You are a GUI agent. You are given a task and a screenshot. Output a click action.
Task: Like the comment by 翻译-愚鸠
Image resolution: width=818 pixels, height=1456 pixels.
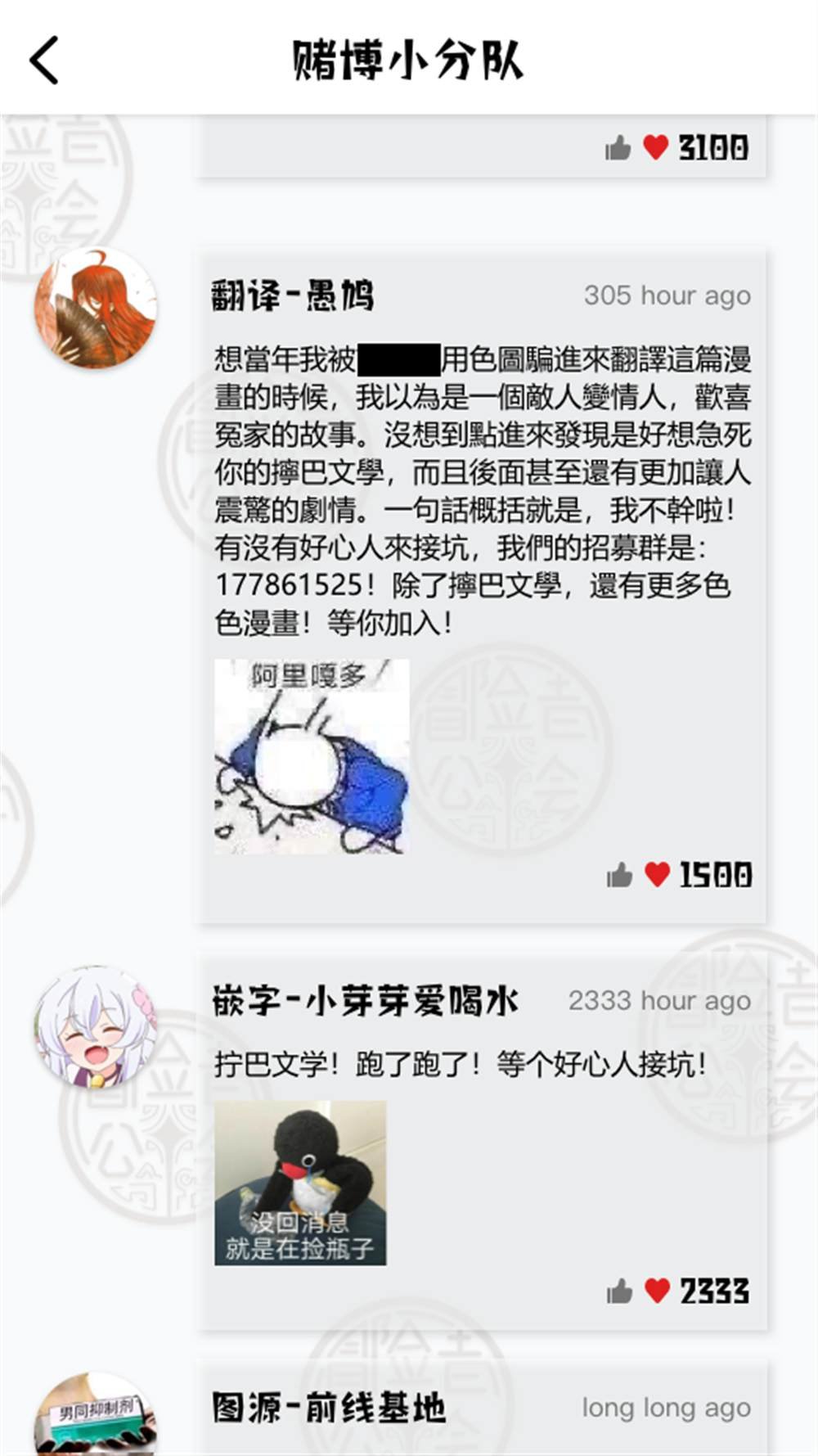coord(619,876)
